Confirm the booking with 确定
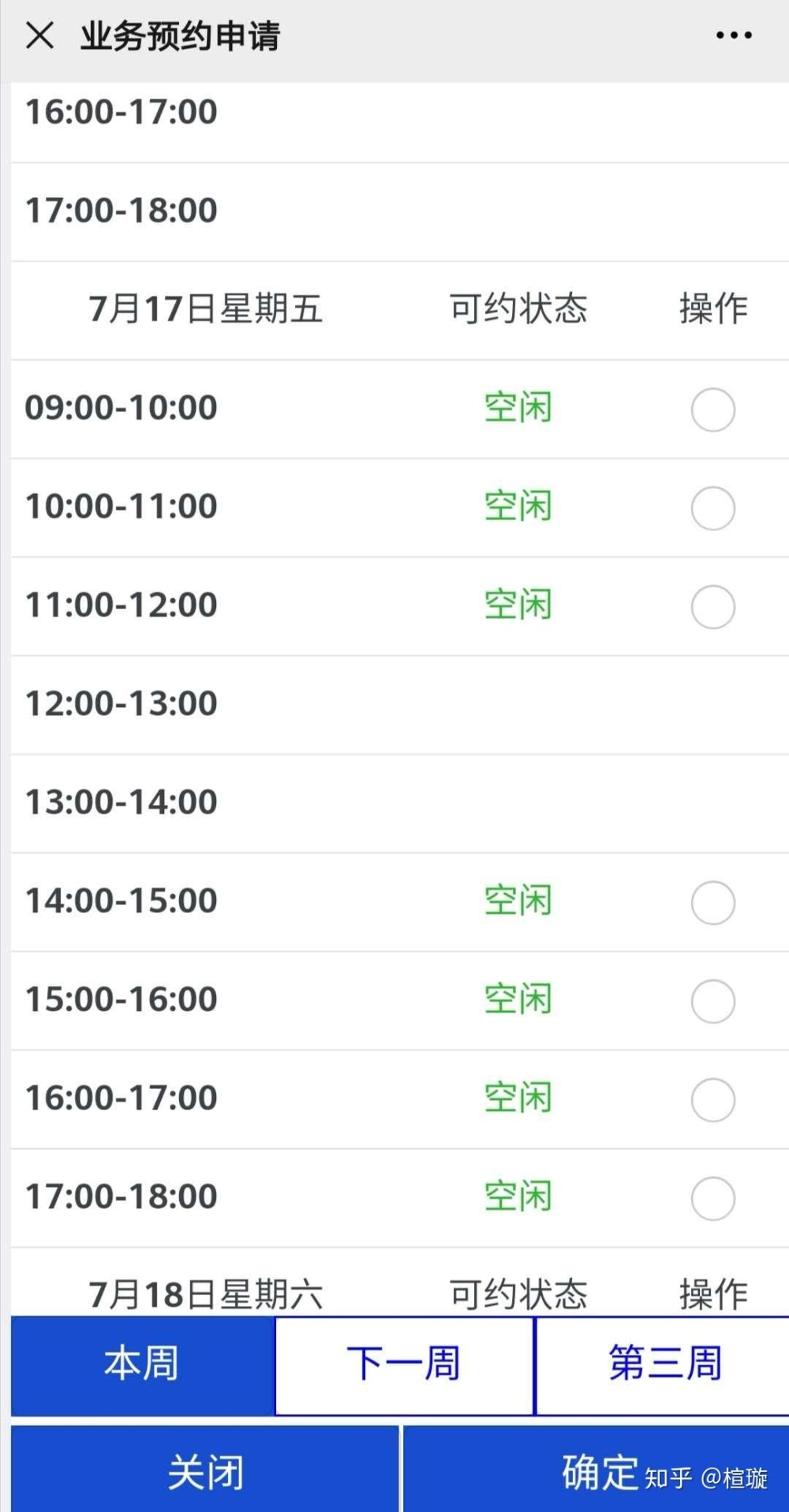This screenshot has width=789, height=1512. (x=596, y=1469)
